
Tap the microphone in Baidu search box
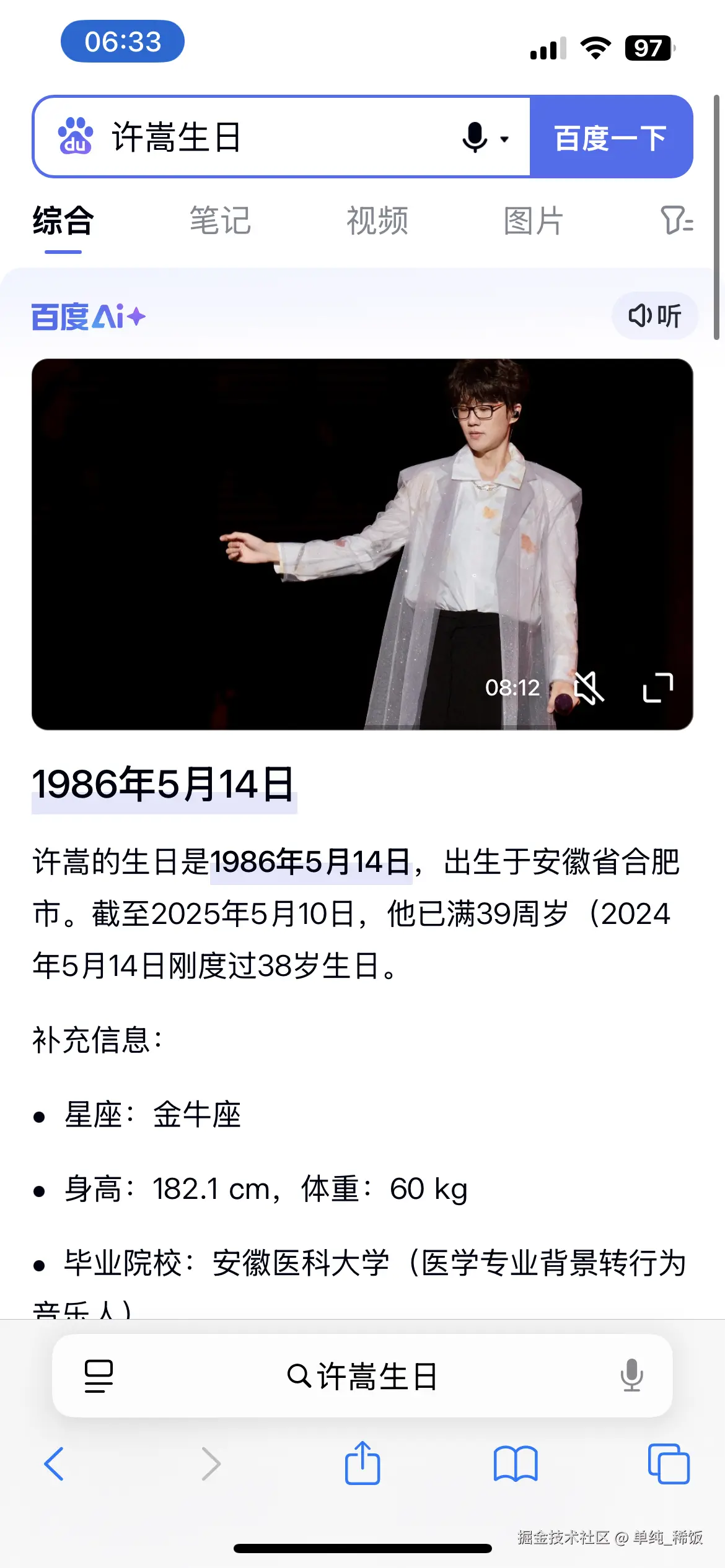pyautogui.click(x=475, y=137)
